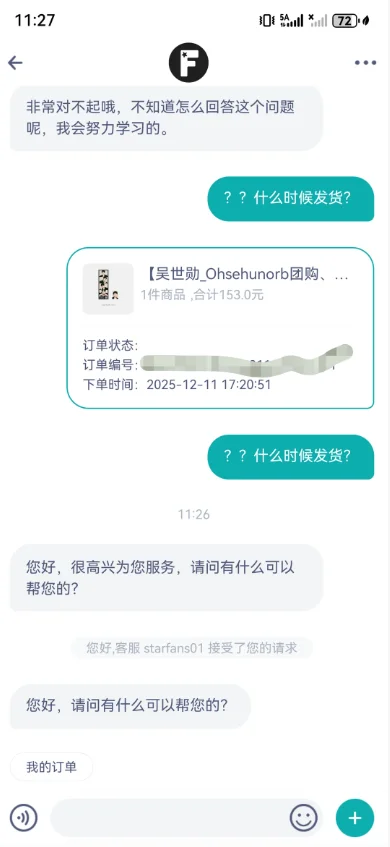Switch to voice input mode
The image size is (390, 847).
[x=24, y=817]
